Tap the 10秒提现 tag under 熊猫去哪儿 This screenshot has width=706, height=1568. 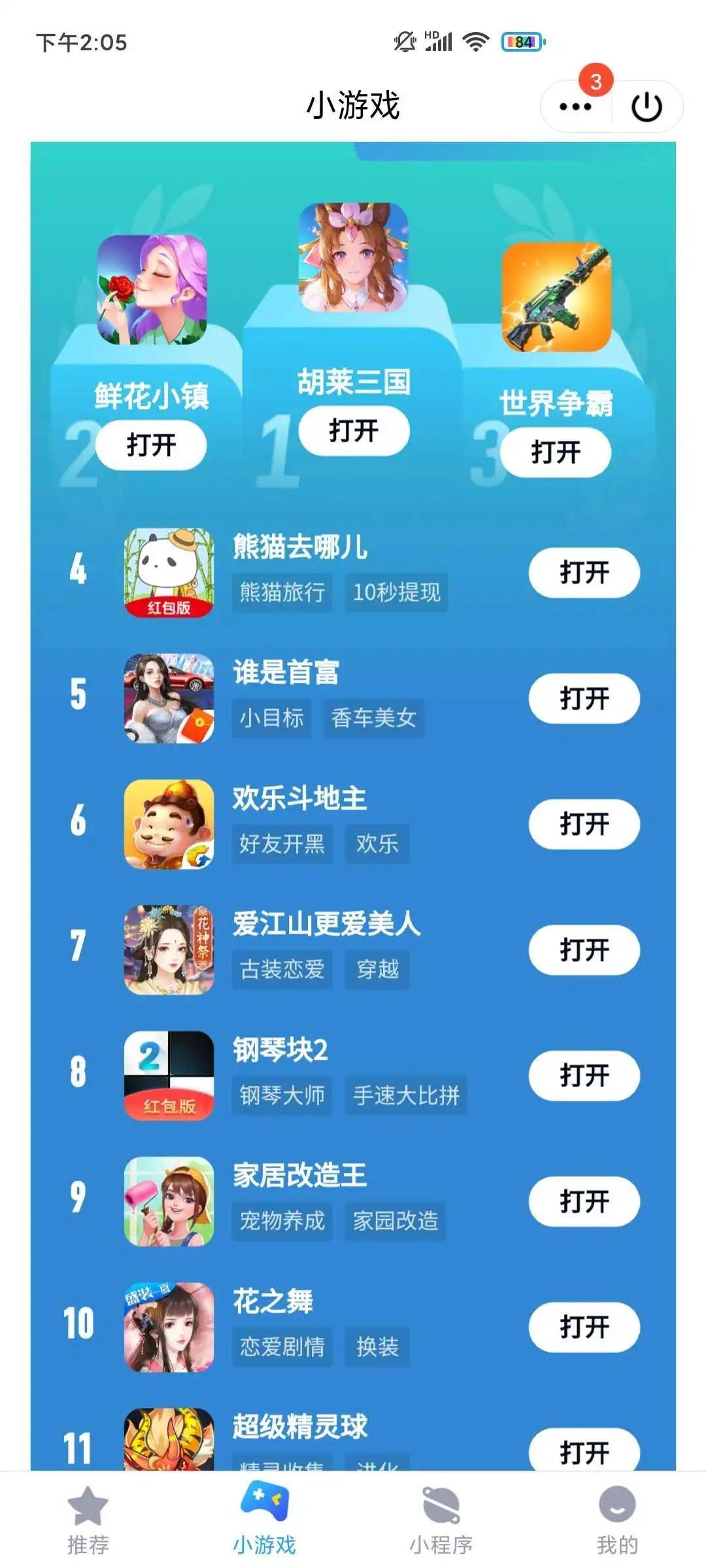click(x=396, y=593)
